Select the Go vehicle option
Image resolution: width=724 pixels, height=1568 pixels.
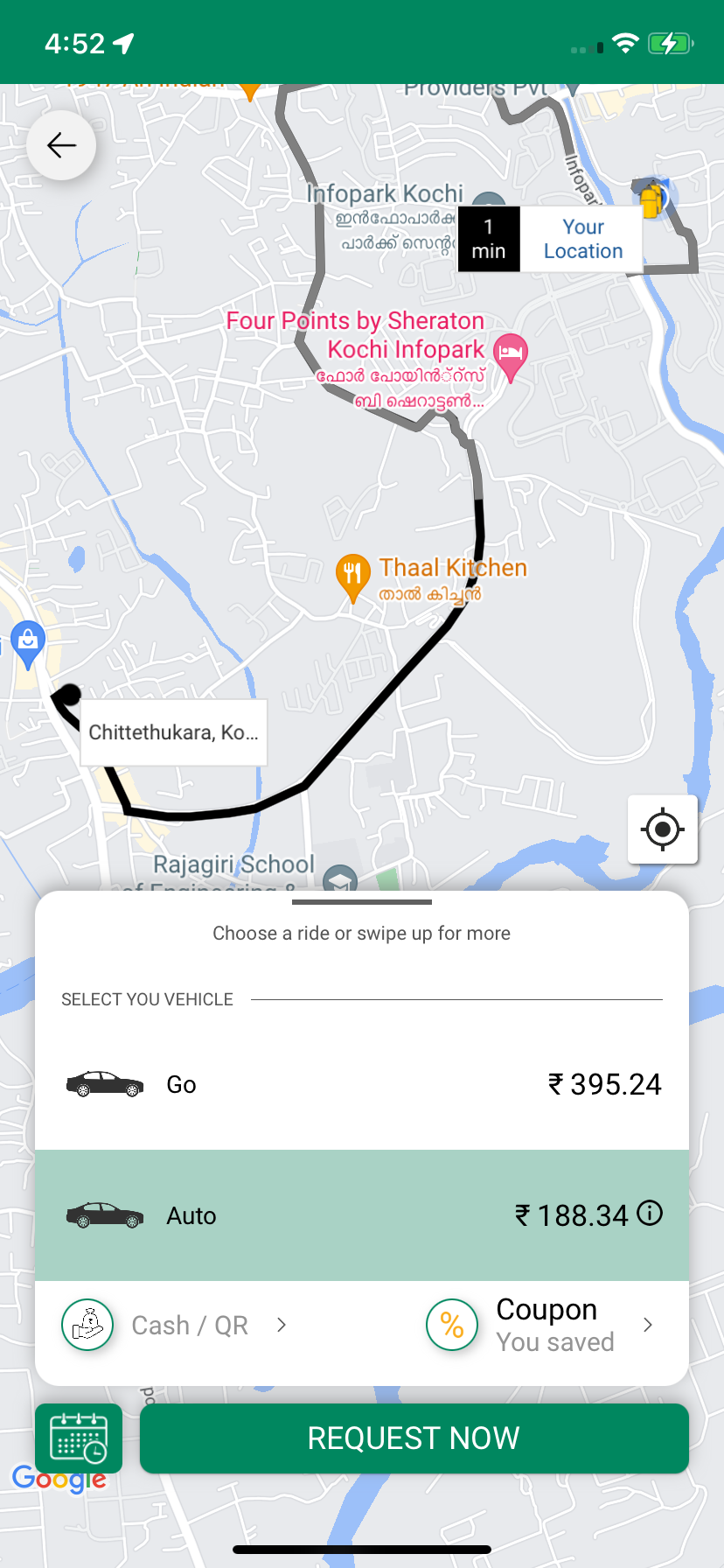(361, 1084)
